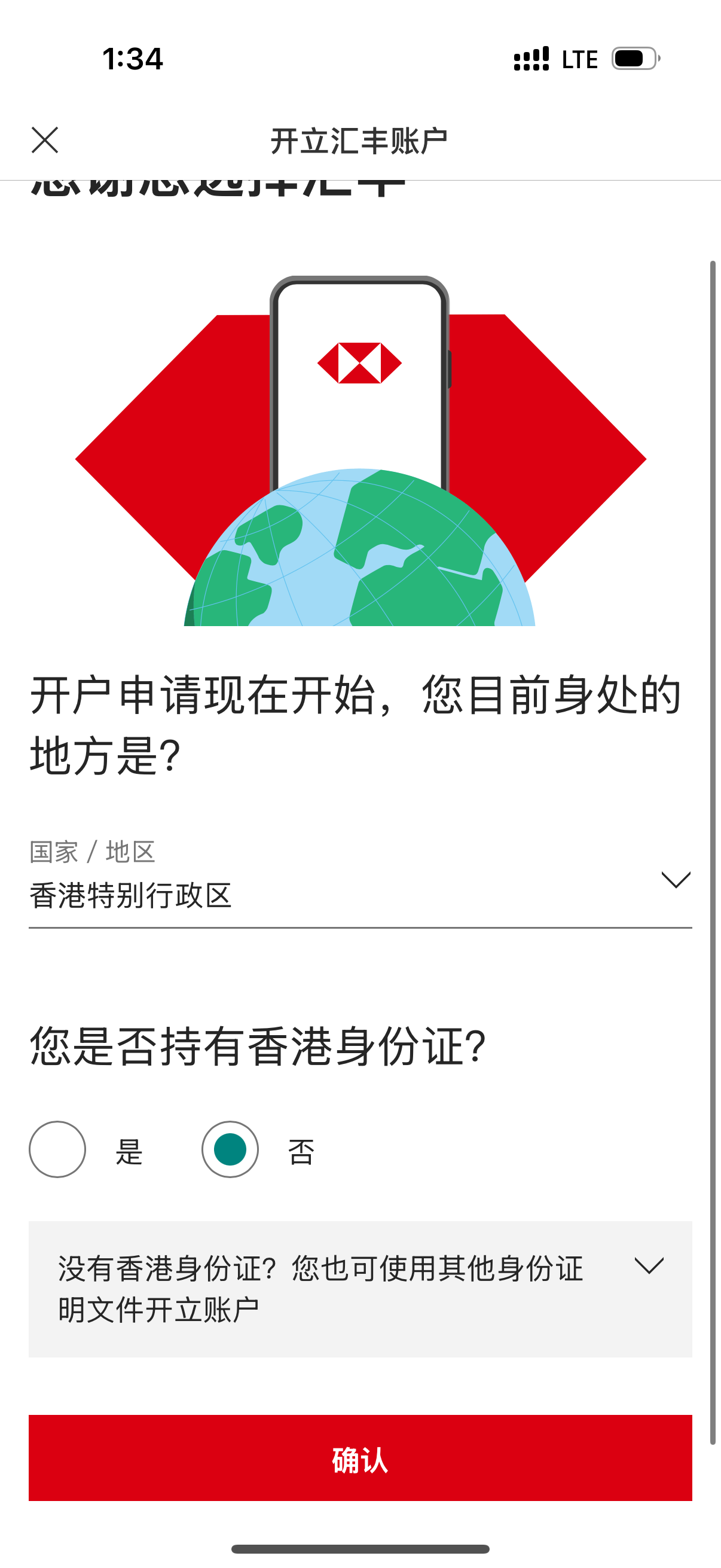Tap the home indicator bar
Viewport: 721px width, 1568px height.
[360, 1548]
